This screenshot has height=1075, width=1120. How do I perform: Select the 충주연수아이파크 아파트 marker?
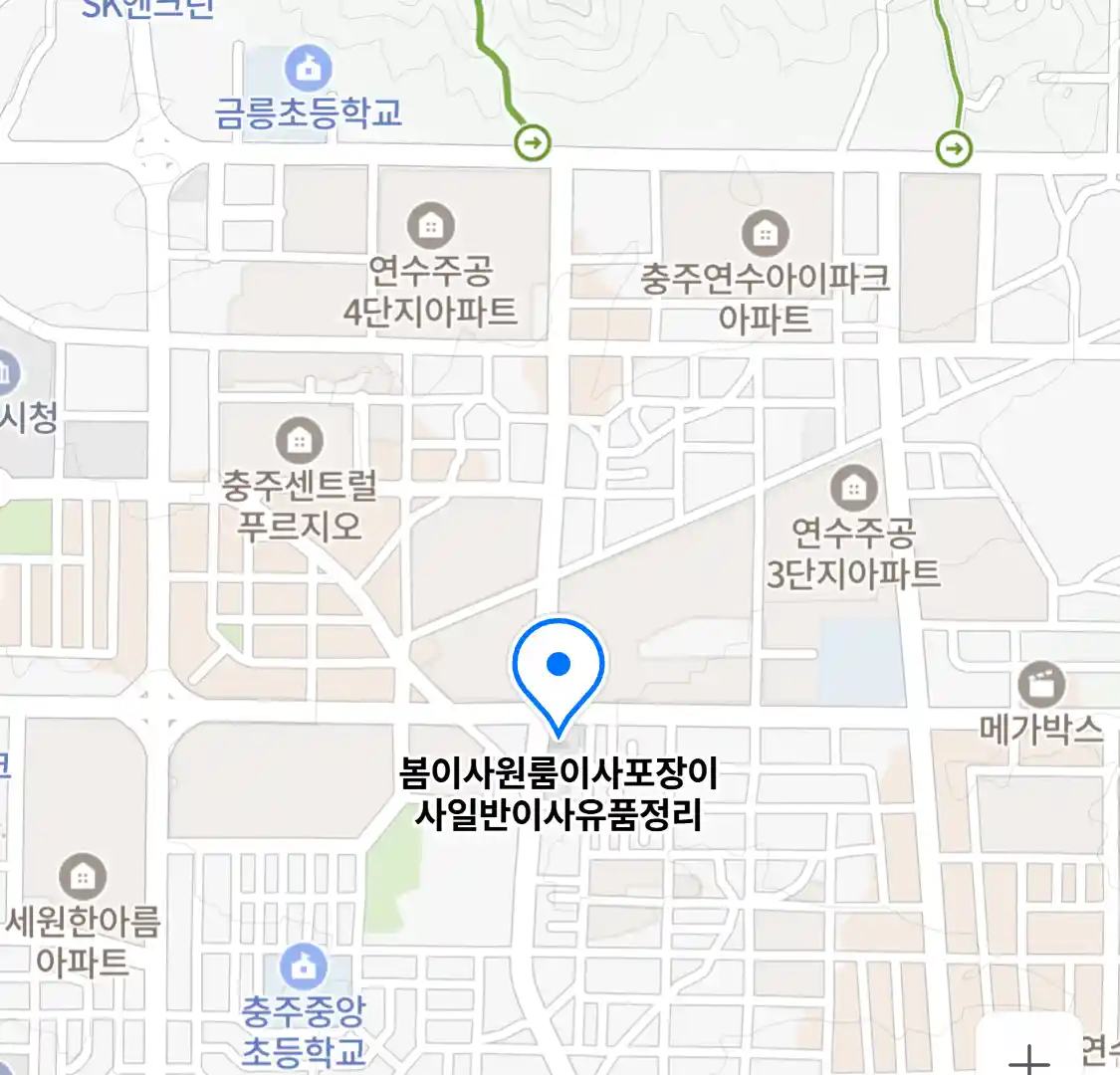click(x=765, y=235)
